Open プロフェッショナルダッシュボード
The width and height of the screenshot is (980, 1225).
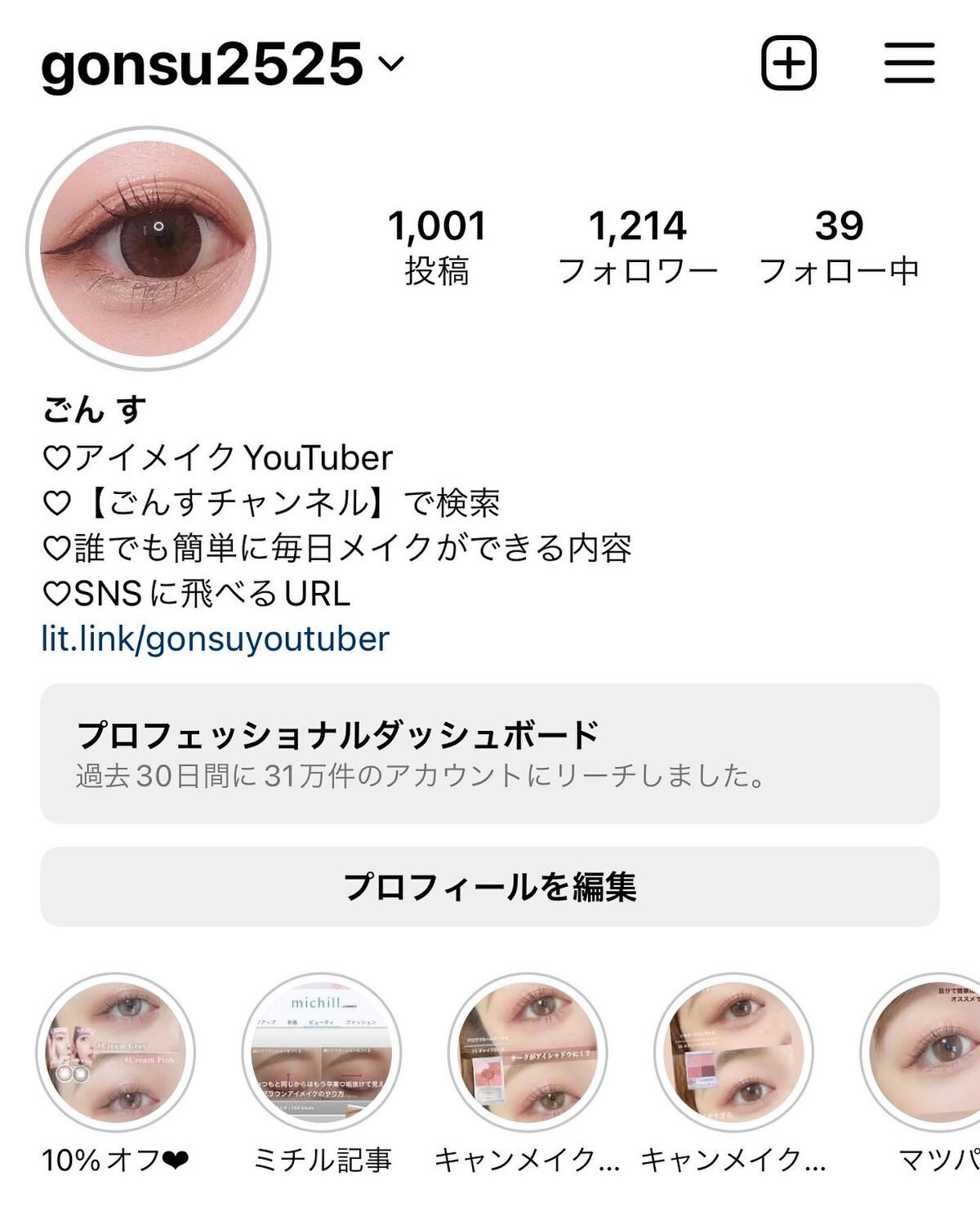pyautogui.click(x=490, y=753)
